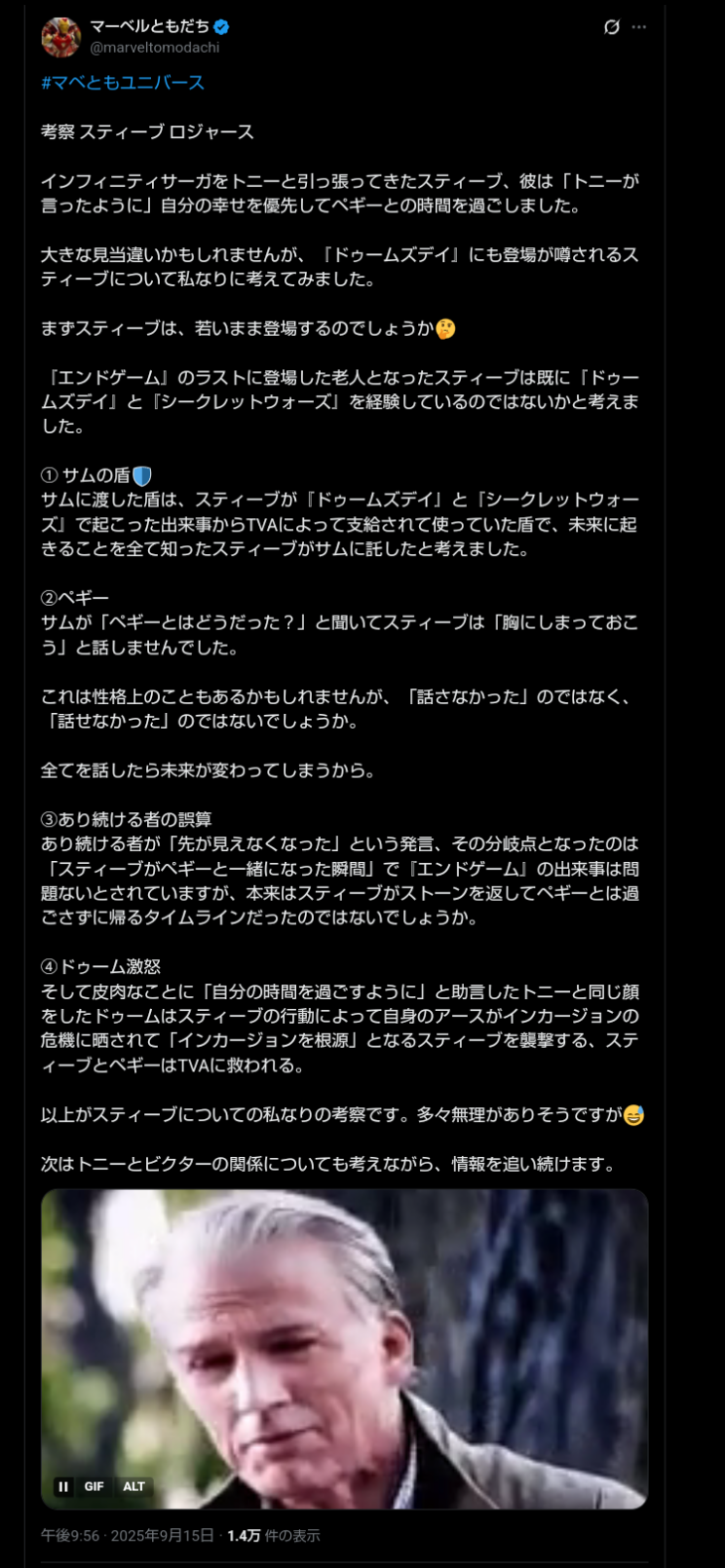Open the old Steve GIF full screen
The height and width of the screenshot is (1568, 725).
[x=344, y=1349]
